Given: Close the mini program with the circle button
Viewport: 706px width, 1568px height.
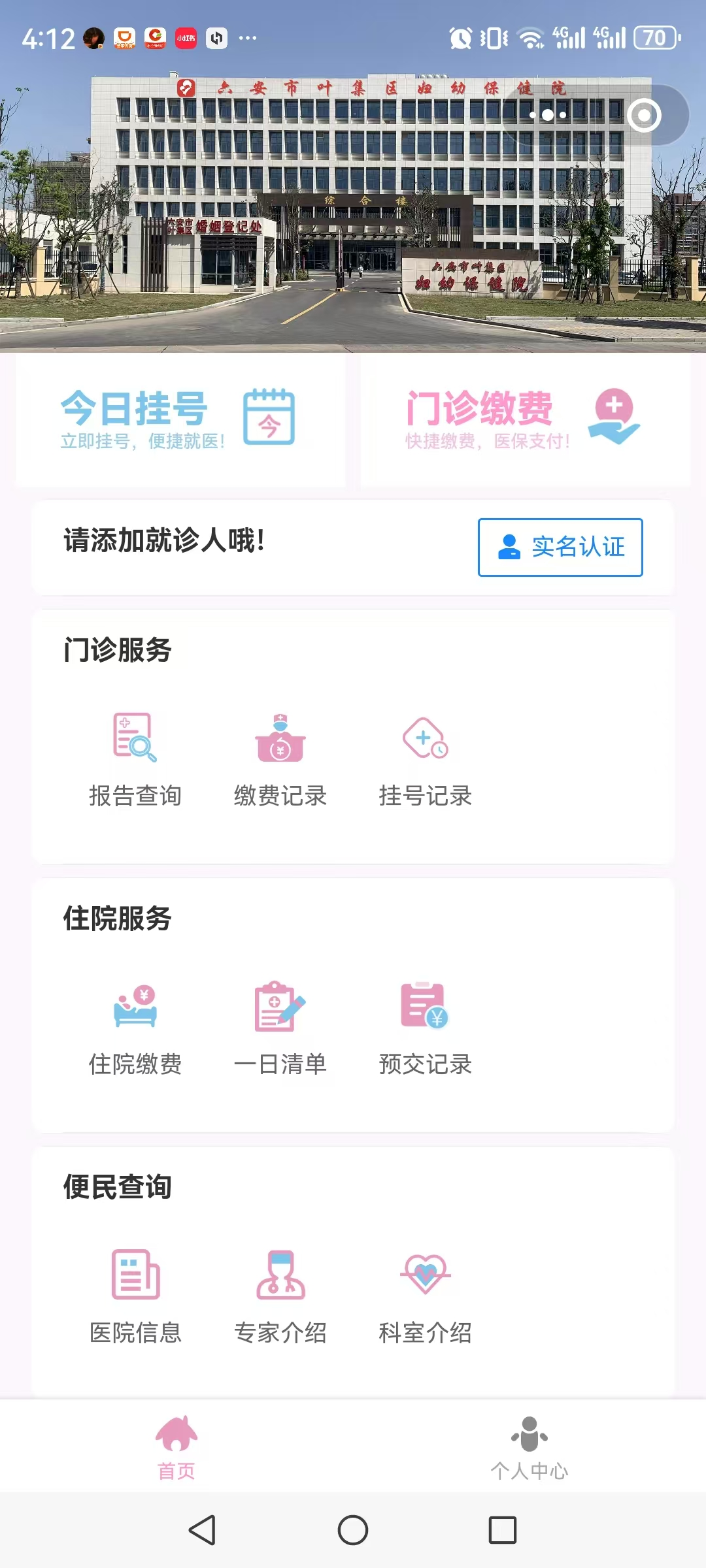Looking at the screenshot, I should point(644,116).
